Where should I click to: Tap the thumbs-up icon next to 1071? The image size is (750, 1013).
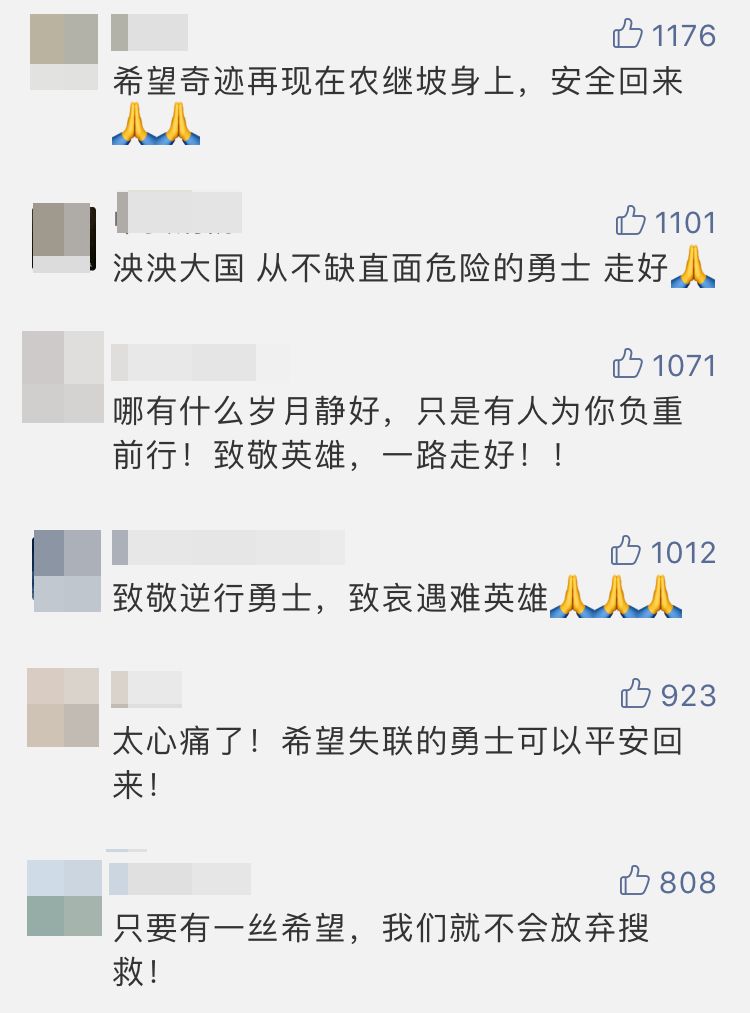(628, 363)
